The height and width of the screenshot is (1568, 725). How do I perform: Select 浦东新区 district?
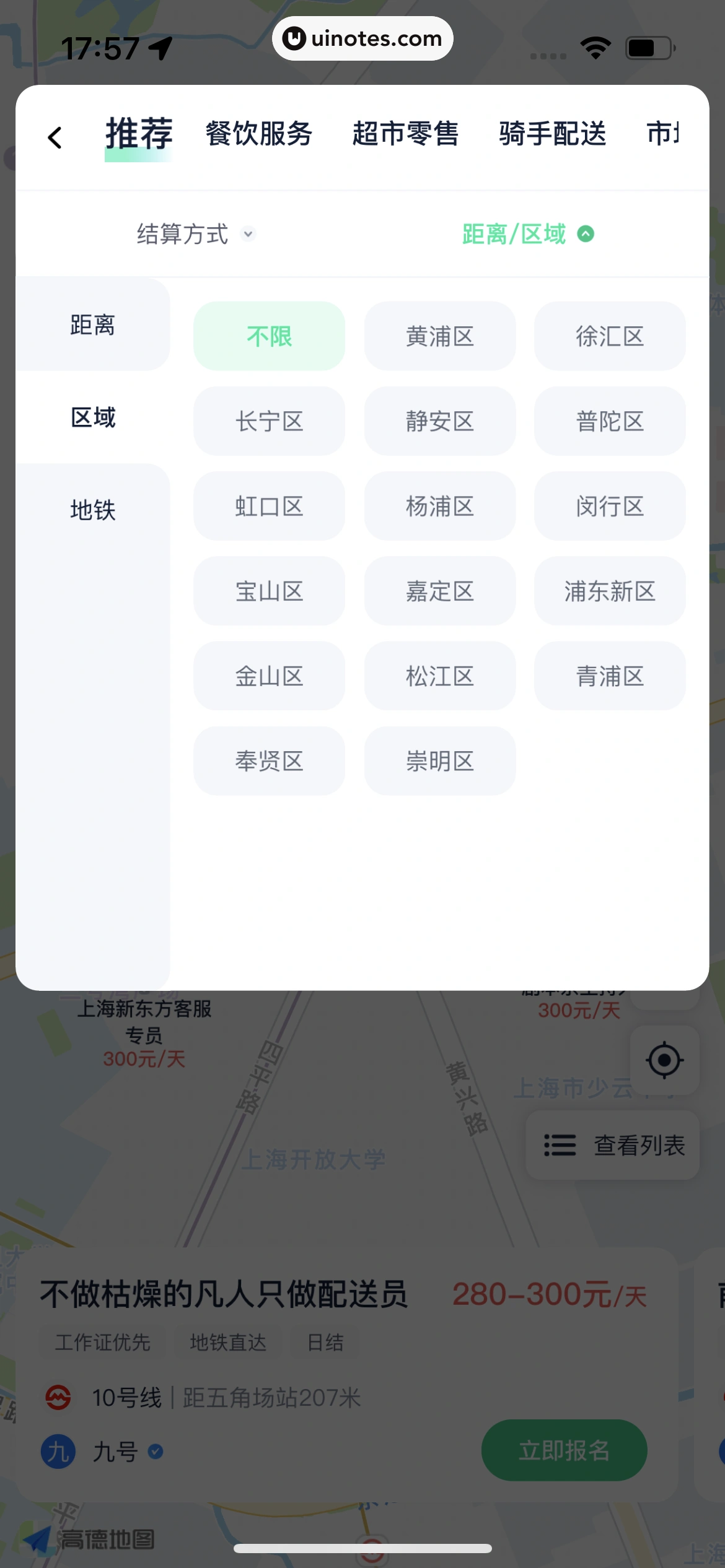(x=610, y=591)
